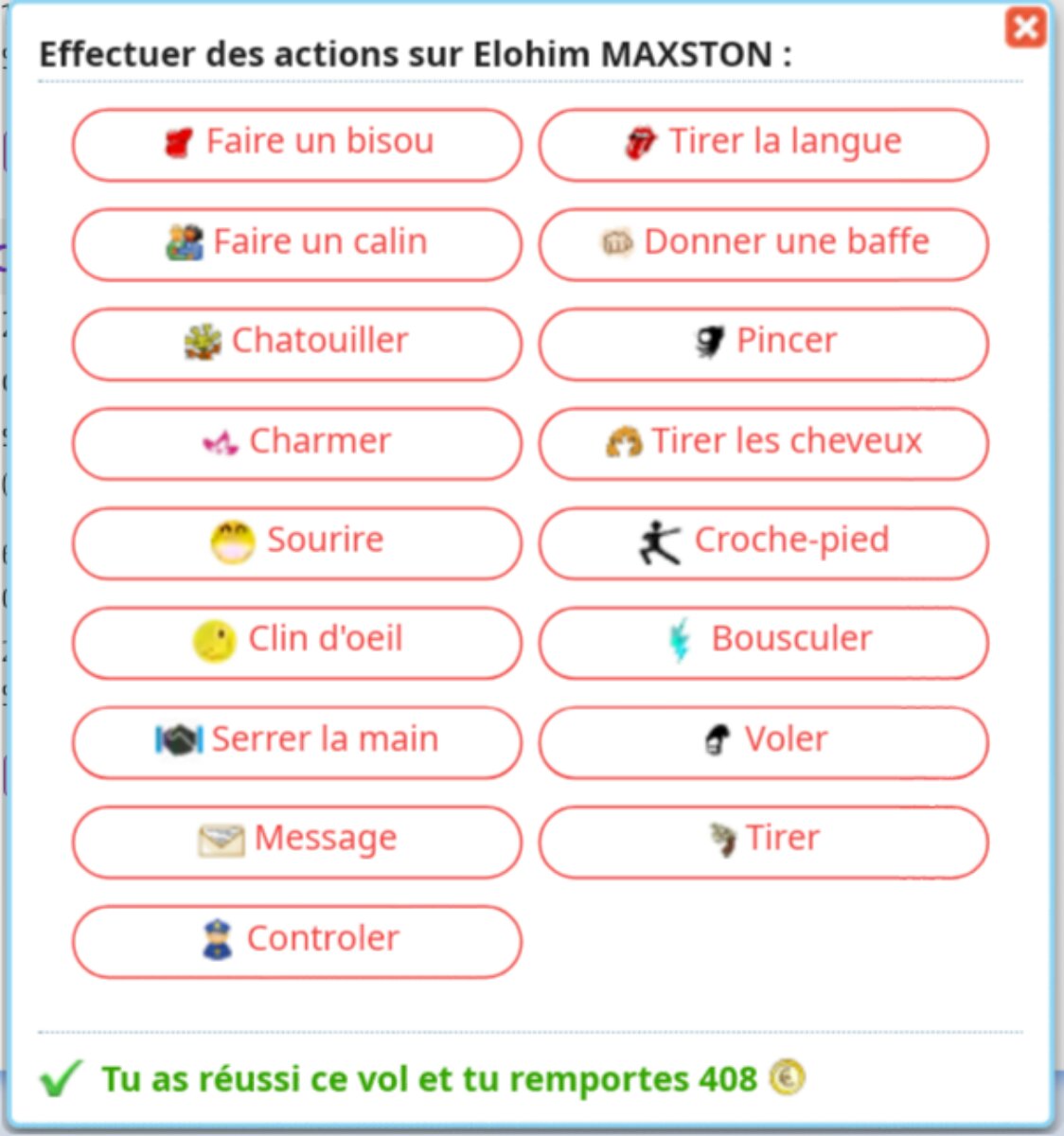Choose the Tirer action
Viewport: 1064px width, 1136px height.
[763, 841]
